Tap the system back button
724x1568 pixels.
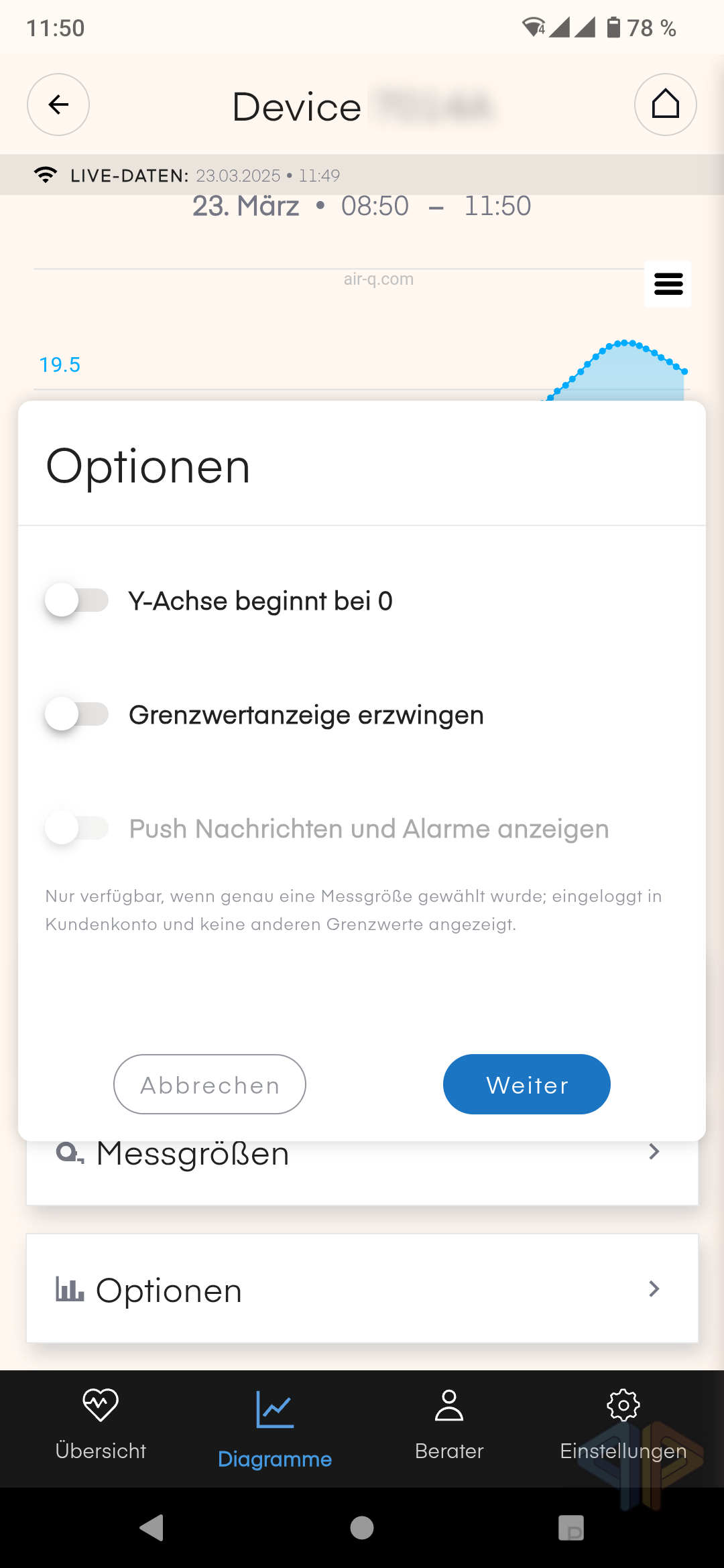(152, 1528)
